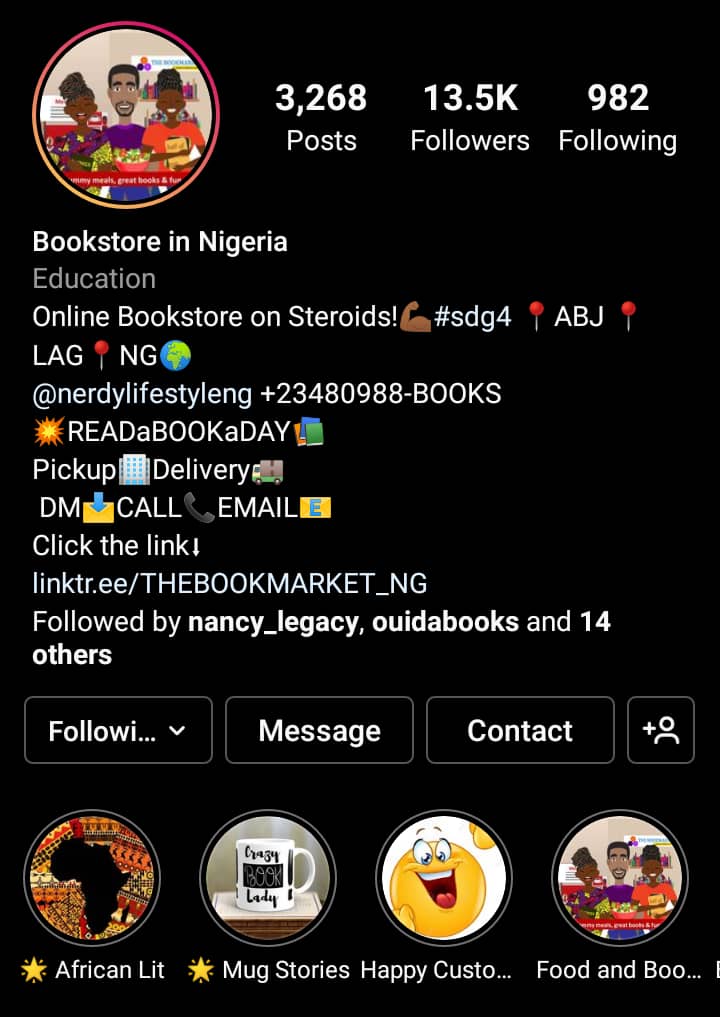View the list of 3,268 posts
Screen dimensions: 720x1017
321,118
